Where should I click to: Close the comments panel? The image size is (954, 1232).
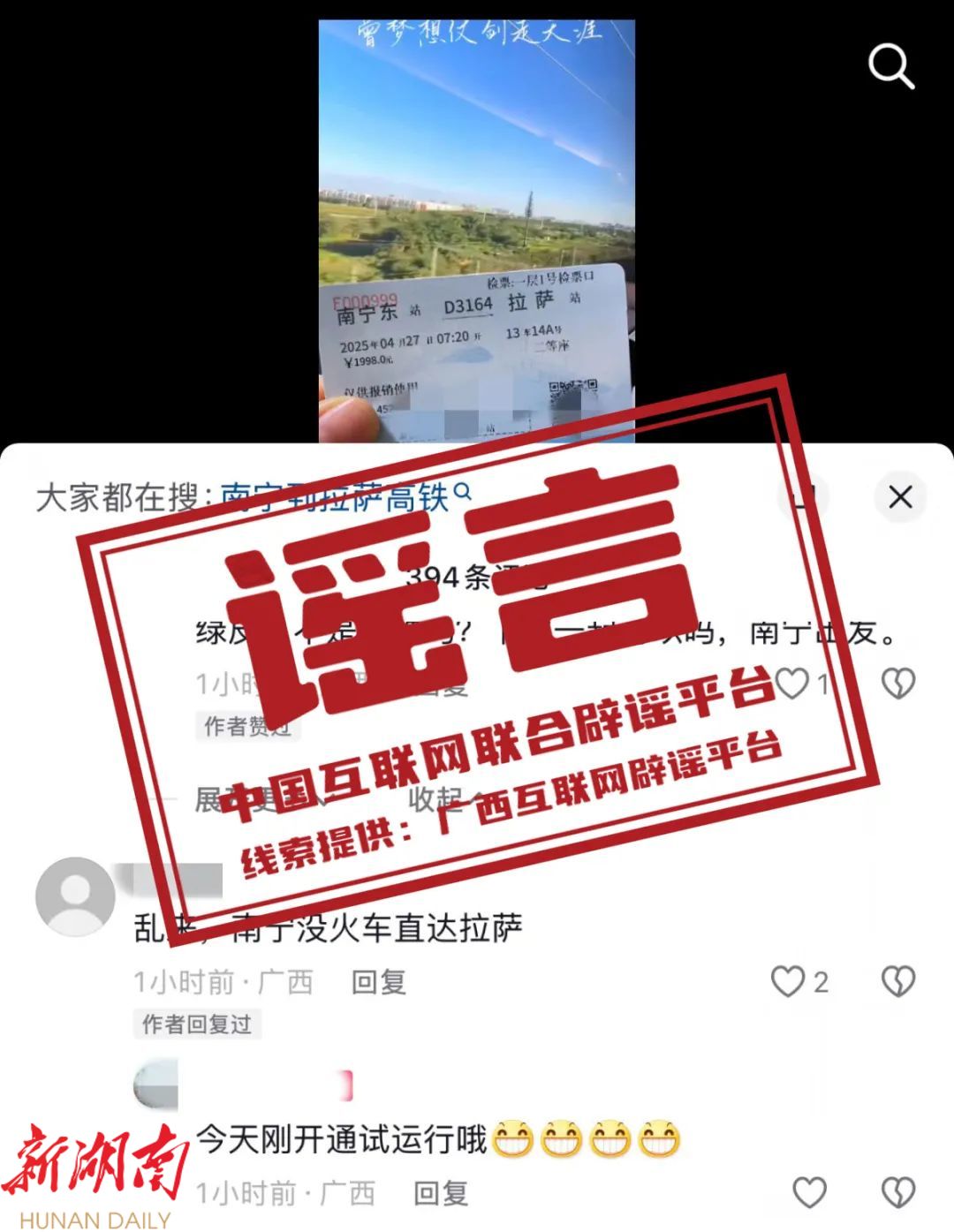click(899, 496)
